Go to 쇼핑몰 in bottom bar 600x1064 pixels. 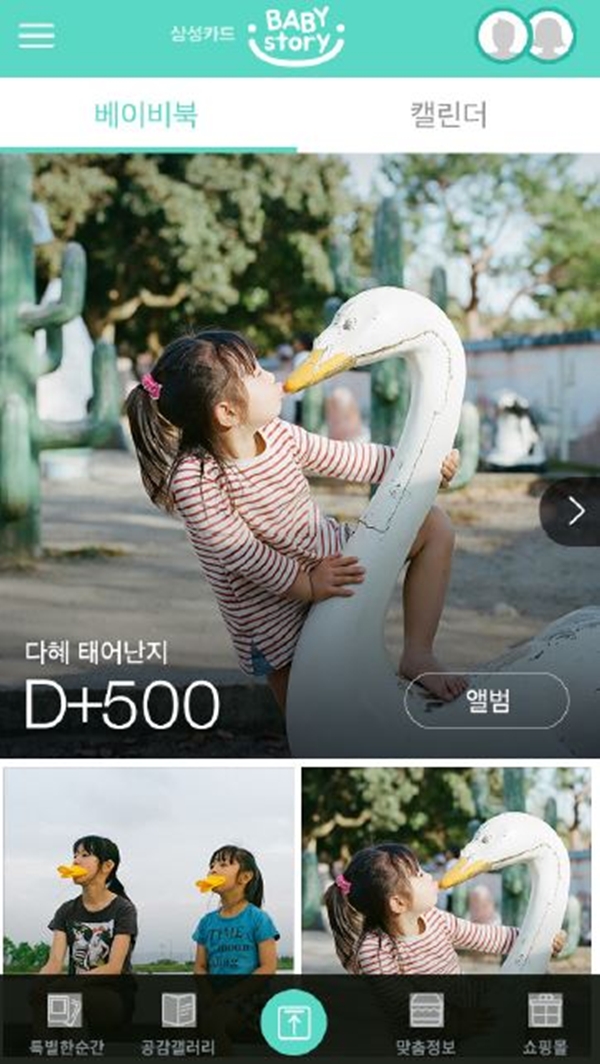544,1022
